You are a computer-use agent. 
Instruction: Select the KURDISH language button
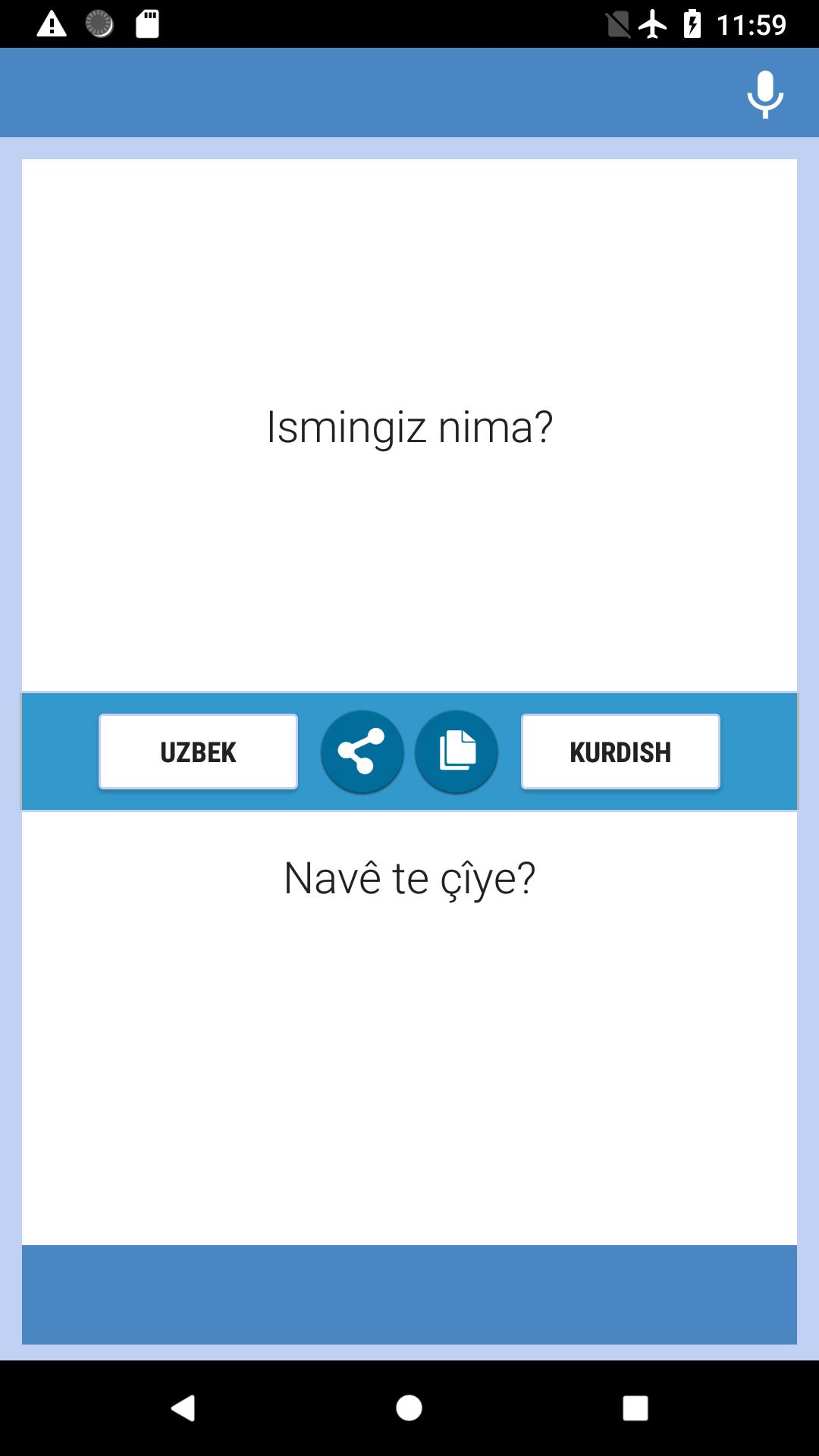620,752
